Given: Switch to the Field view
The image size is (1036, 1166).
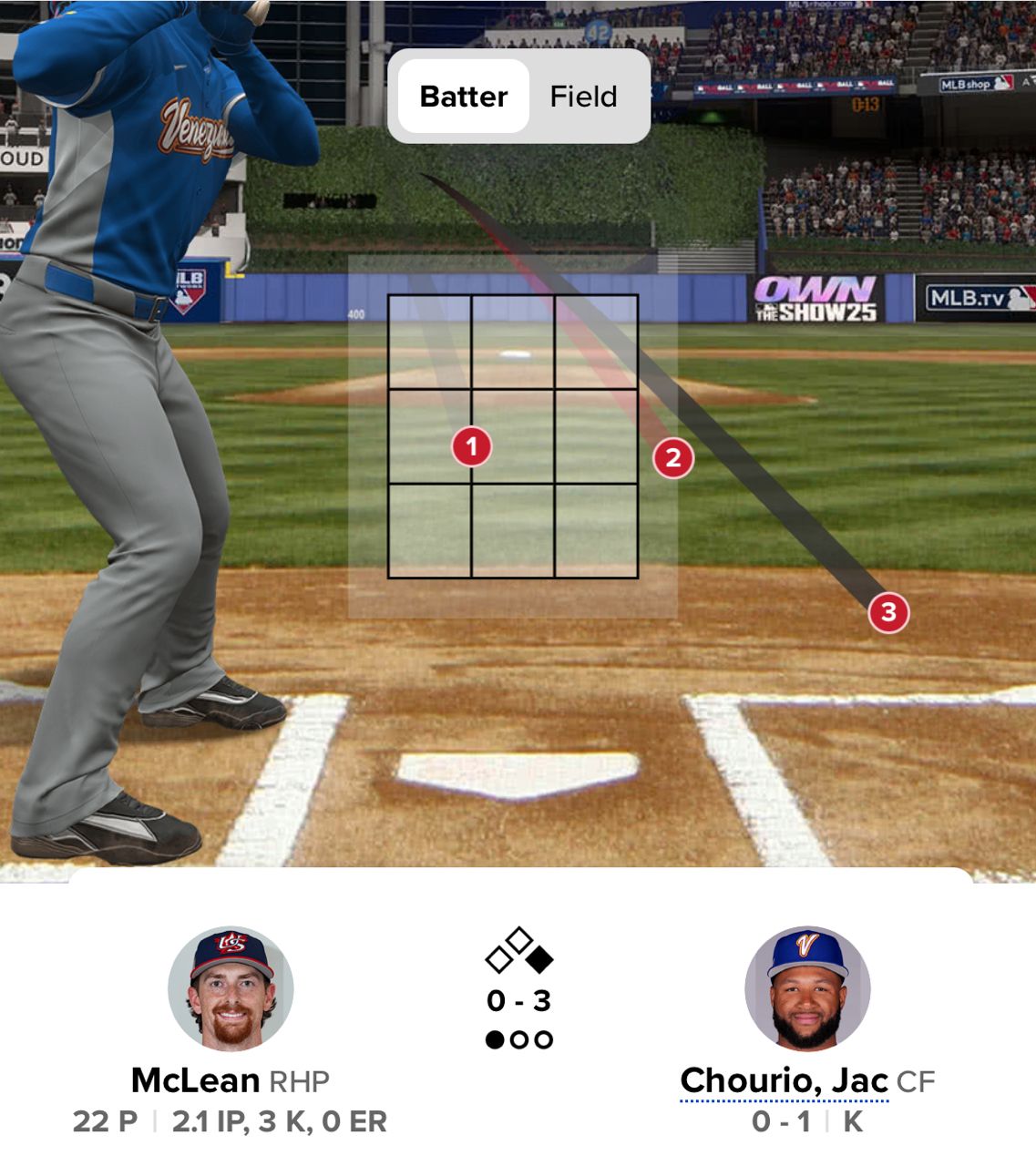Looking at the screenshot, I should coord(583,97).
